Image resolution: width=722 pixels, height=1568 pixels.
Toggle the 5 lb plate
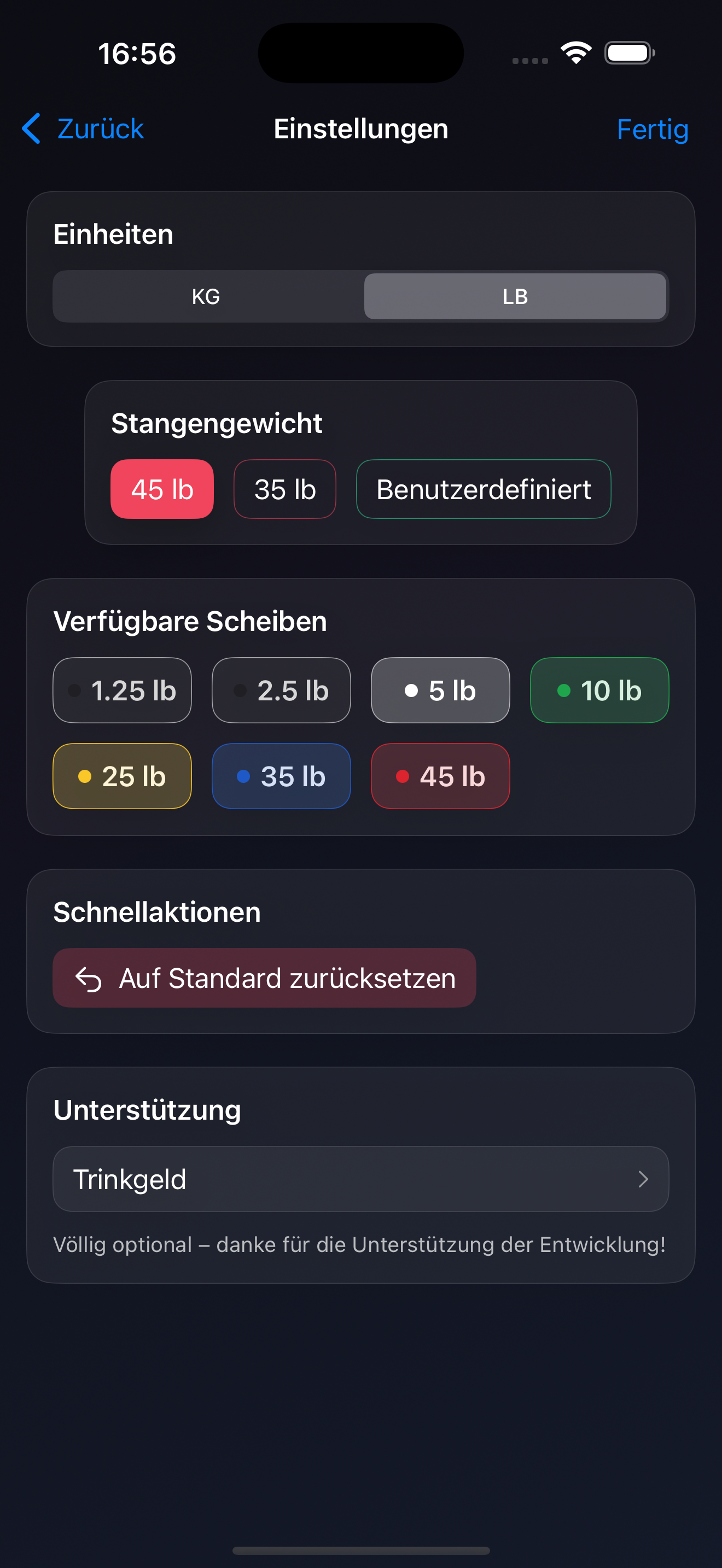coord(440,691)
